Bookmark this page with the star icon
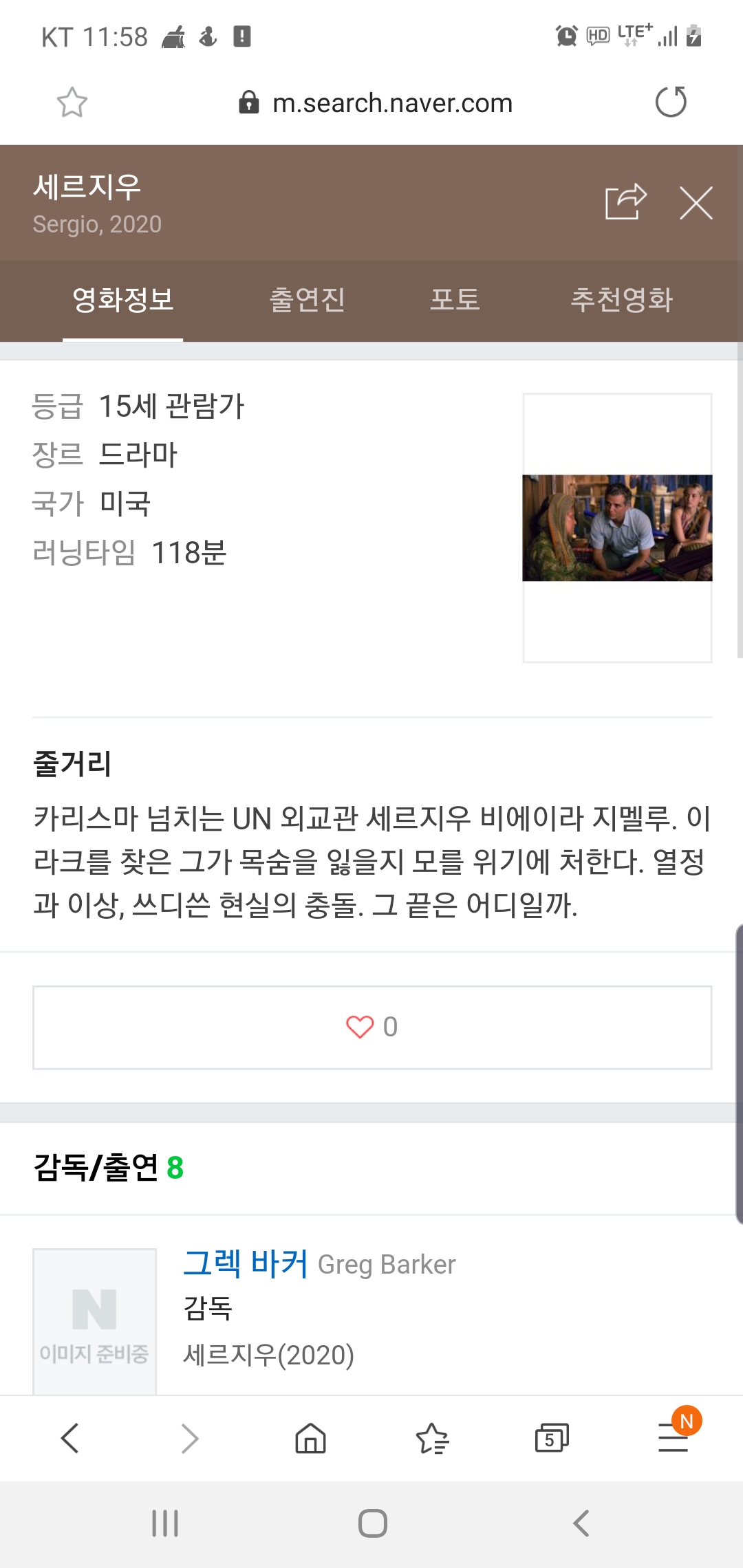 [72, 102]
